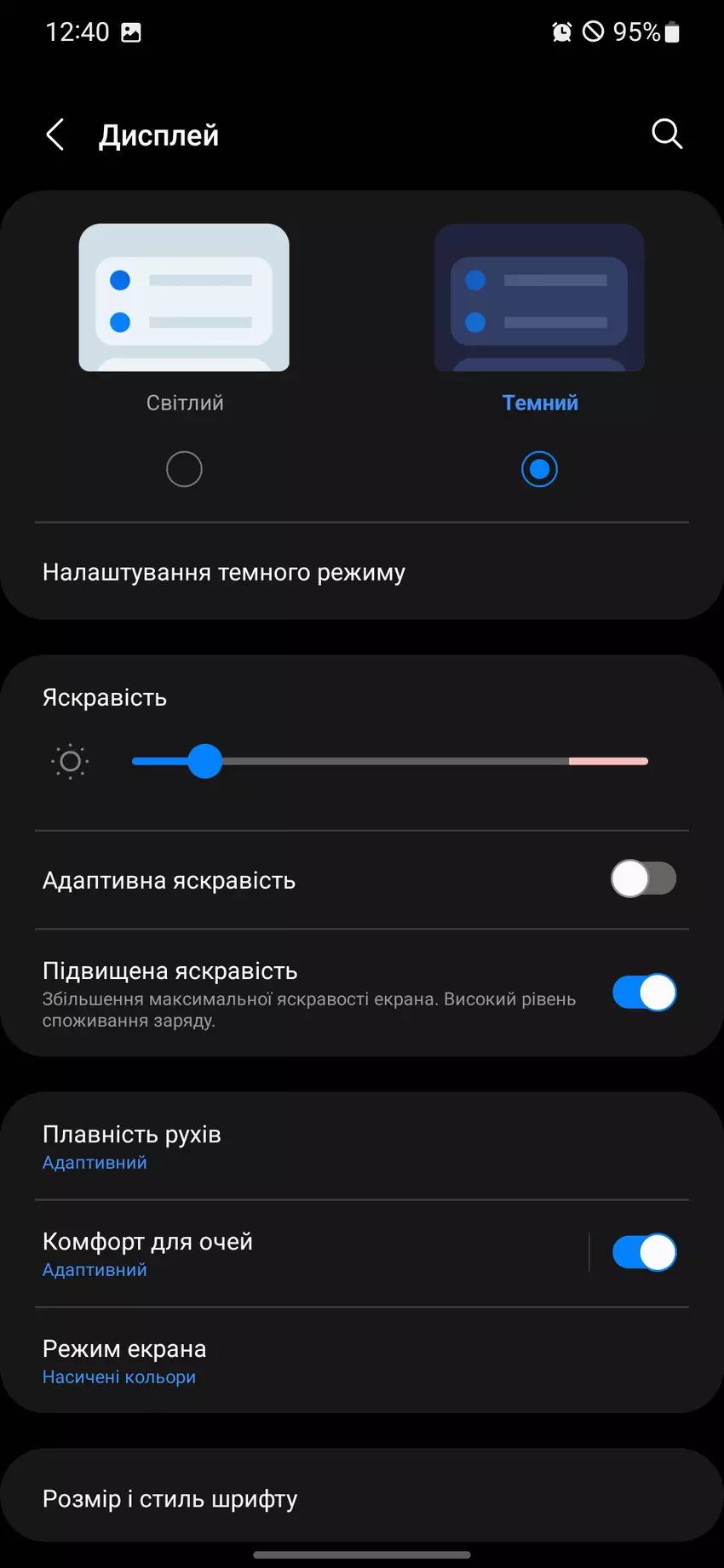Disable the Комфорт для очей switch
724x1568 pixels.
coord(643,1253)
